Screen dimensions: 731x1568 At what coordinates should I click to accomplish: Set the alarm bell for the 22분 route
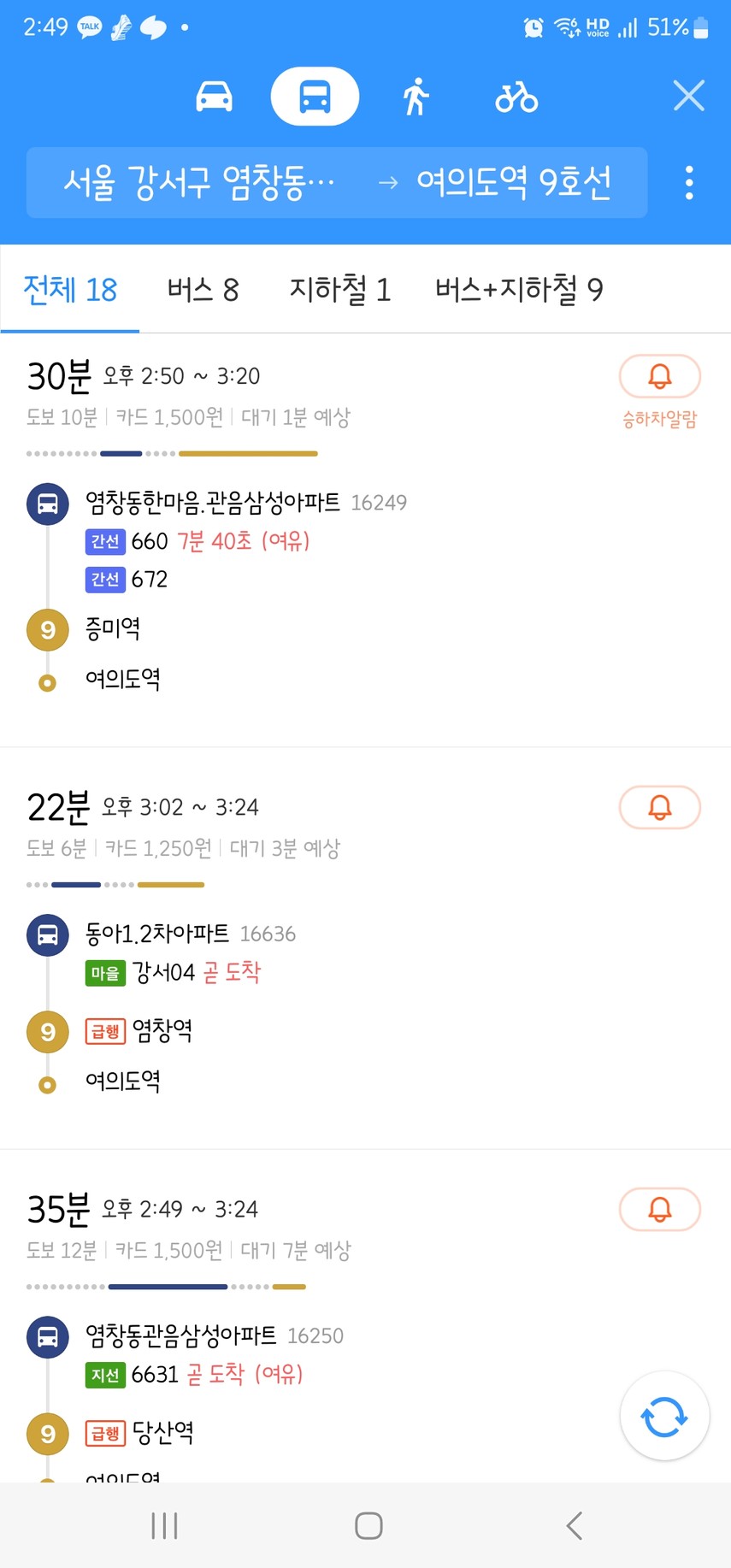click(659, 807)
